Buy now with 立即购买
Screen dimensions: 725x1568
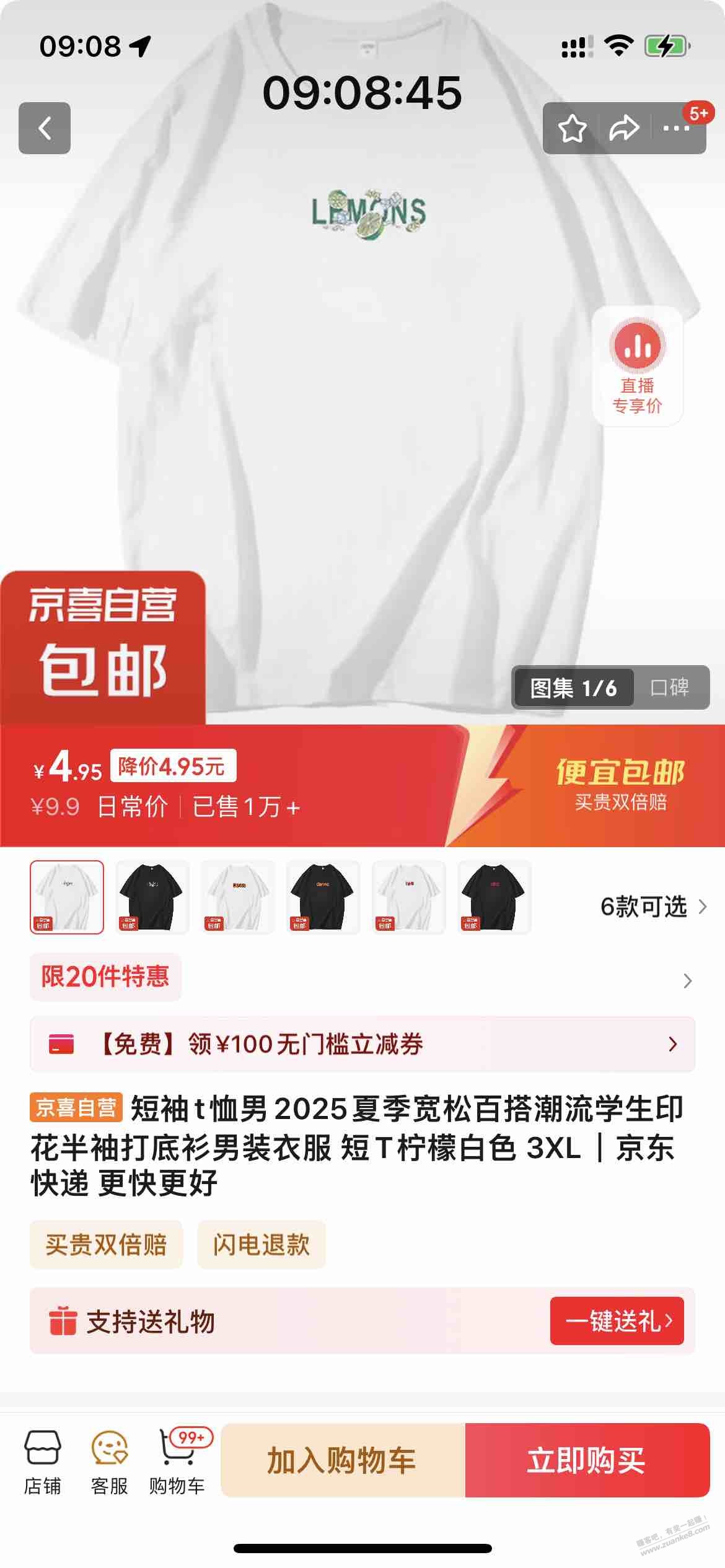[x=586, y=1460]
